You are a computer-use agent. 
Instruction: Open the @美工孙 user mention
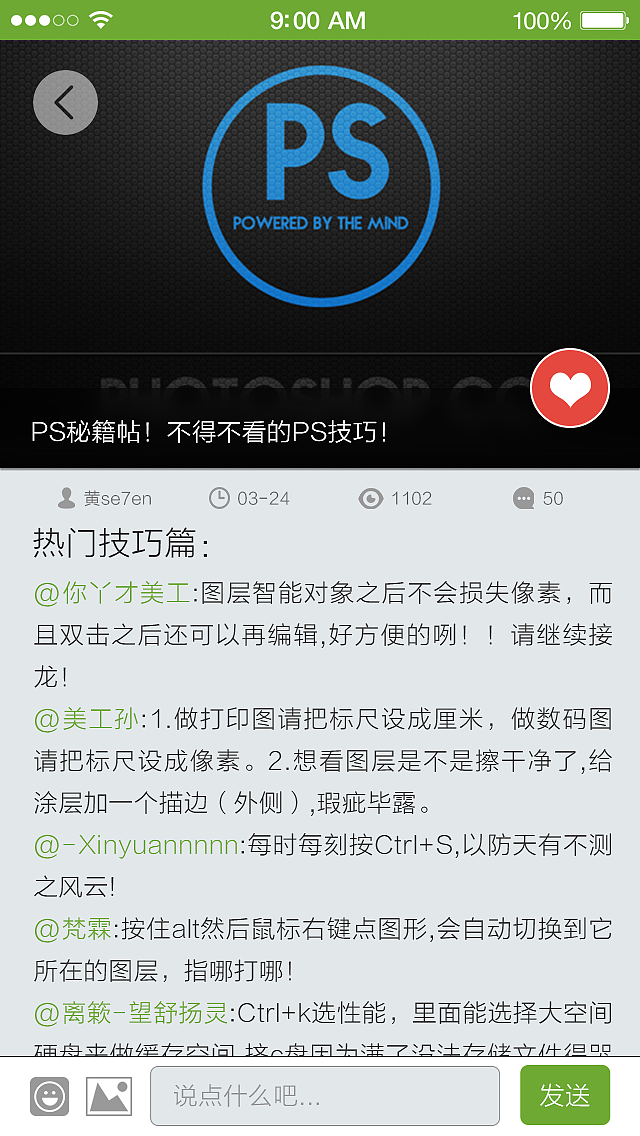point(87,719)
